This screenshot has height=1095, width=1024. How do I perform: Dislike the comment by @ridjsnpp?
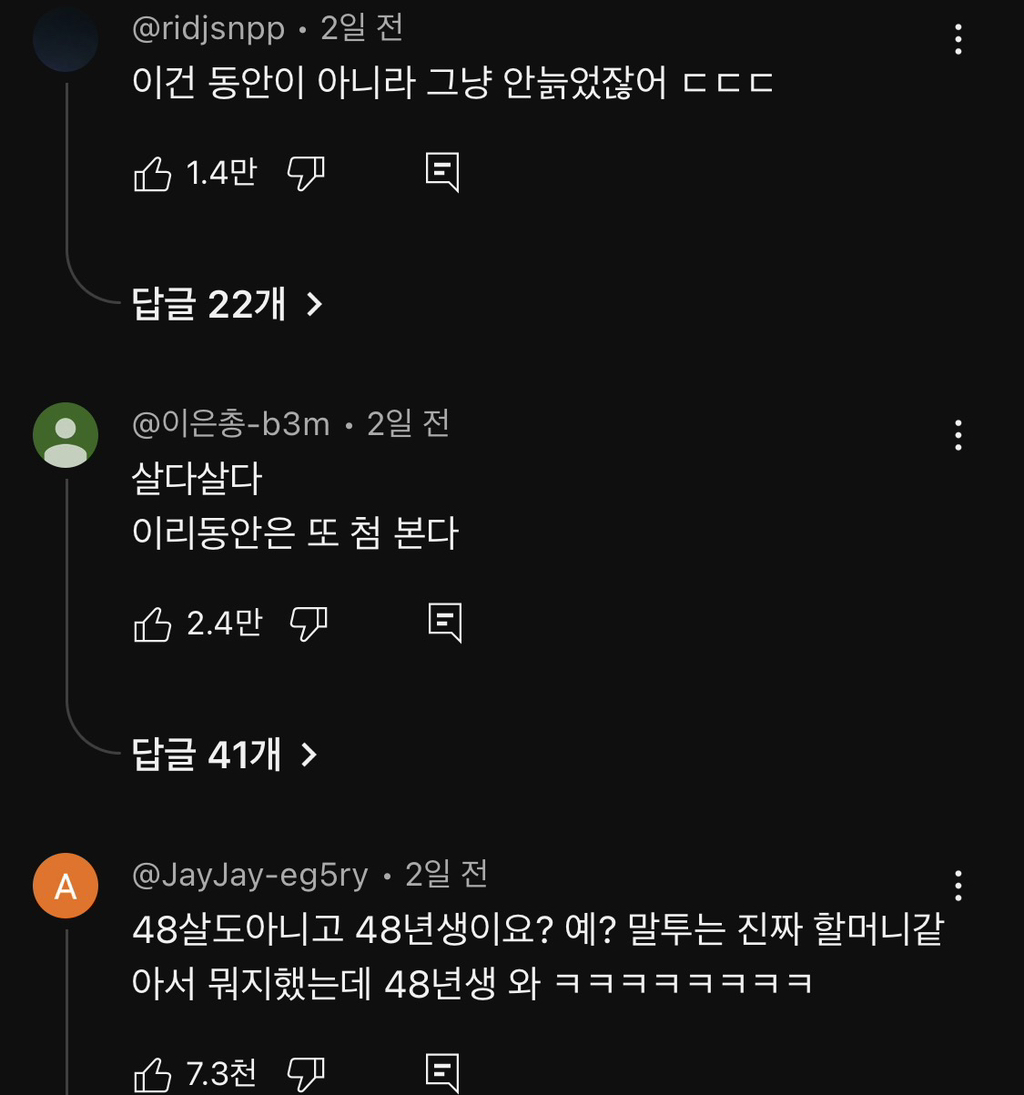(307, 173)
